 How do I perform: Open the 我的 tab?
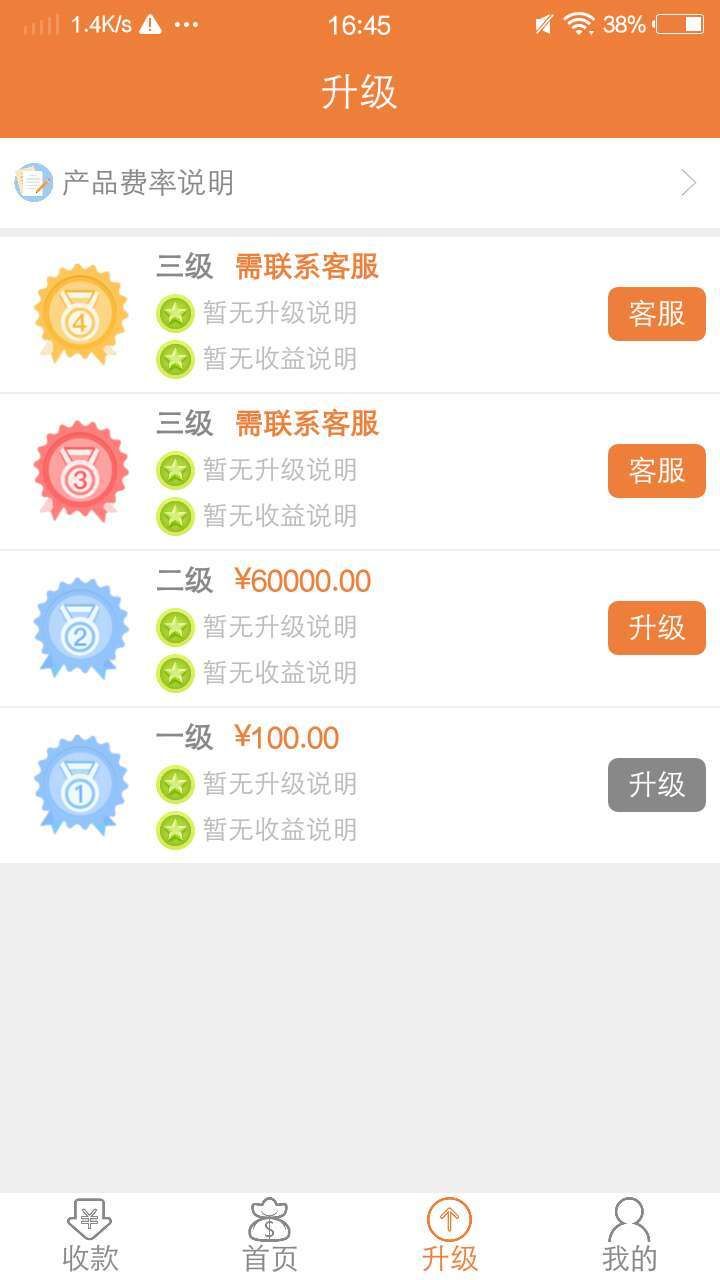pyautogui.click(x=629, y=1236)
